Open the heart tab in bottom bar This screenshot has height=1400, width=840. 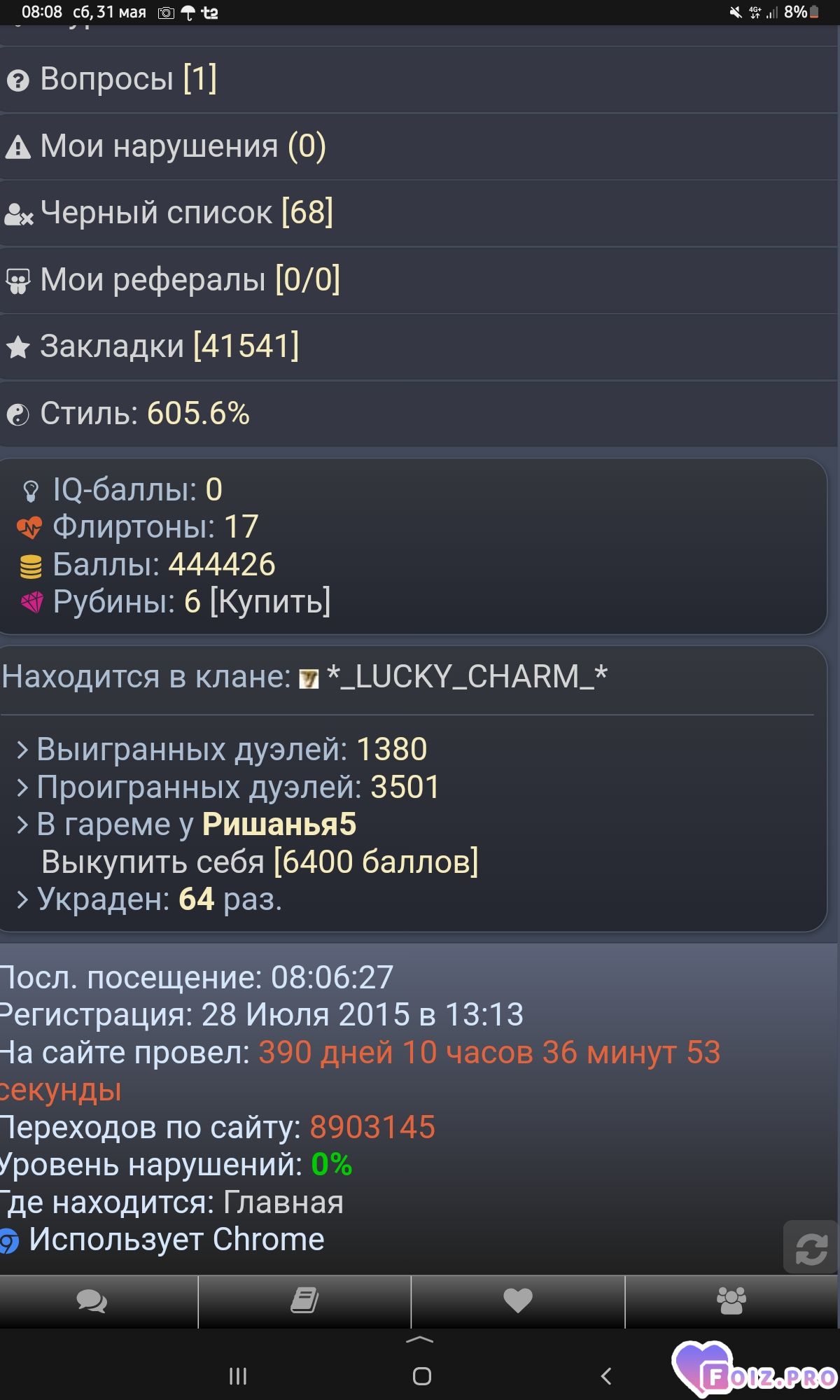click(x=518, y=1301)
